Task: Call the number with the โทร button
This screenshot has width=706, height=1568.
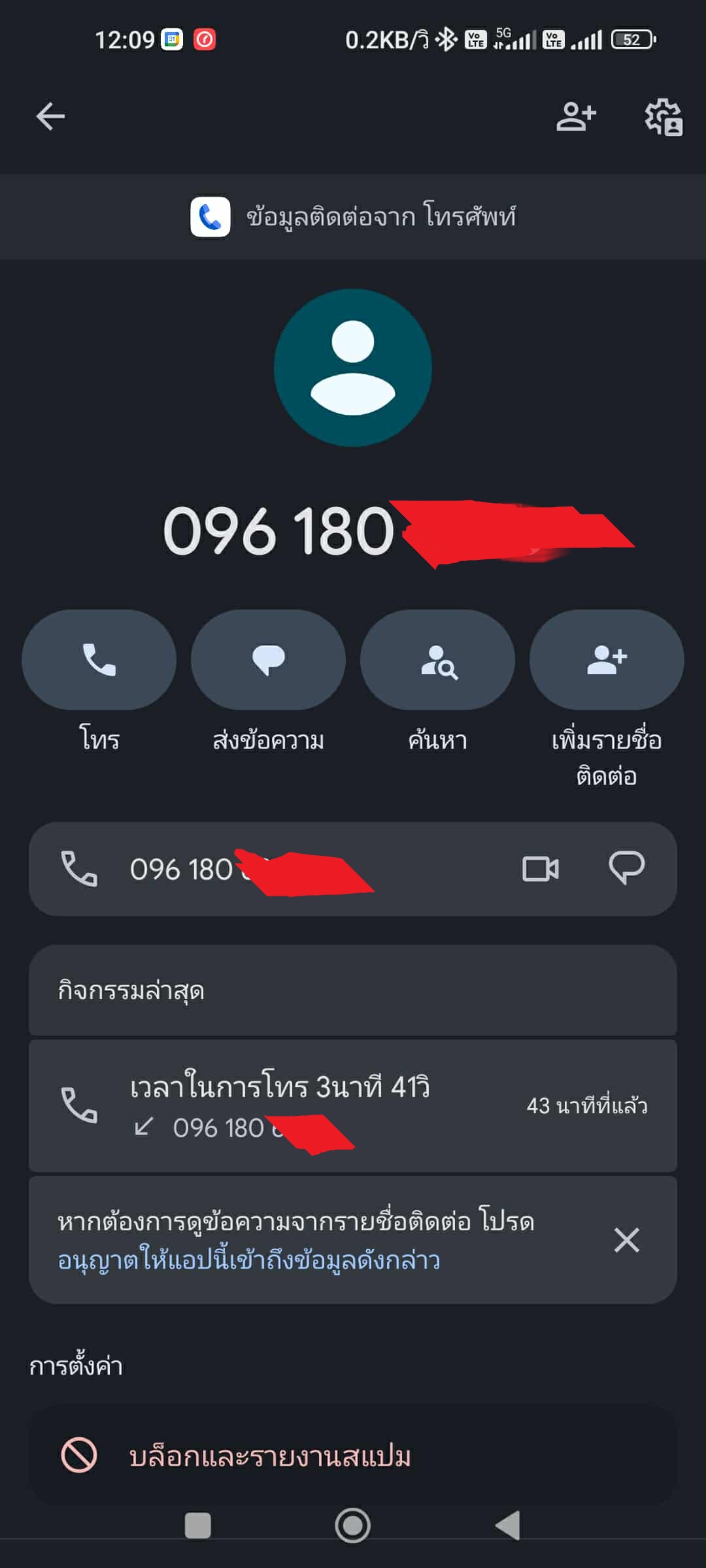Action: coord(99,660)
